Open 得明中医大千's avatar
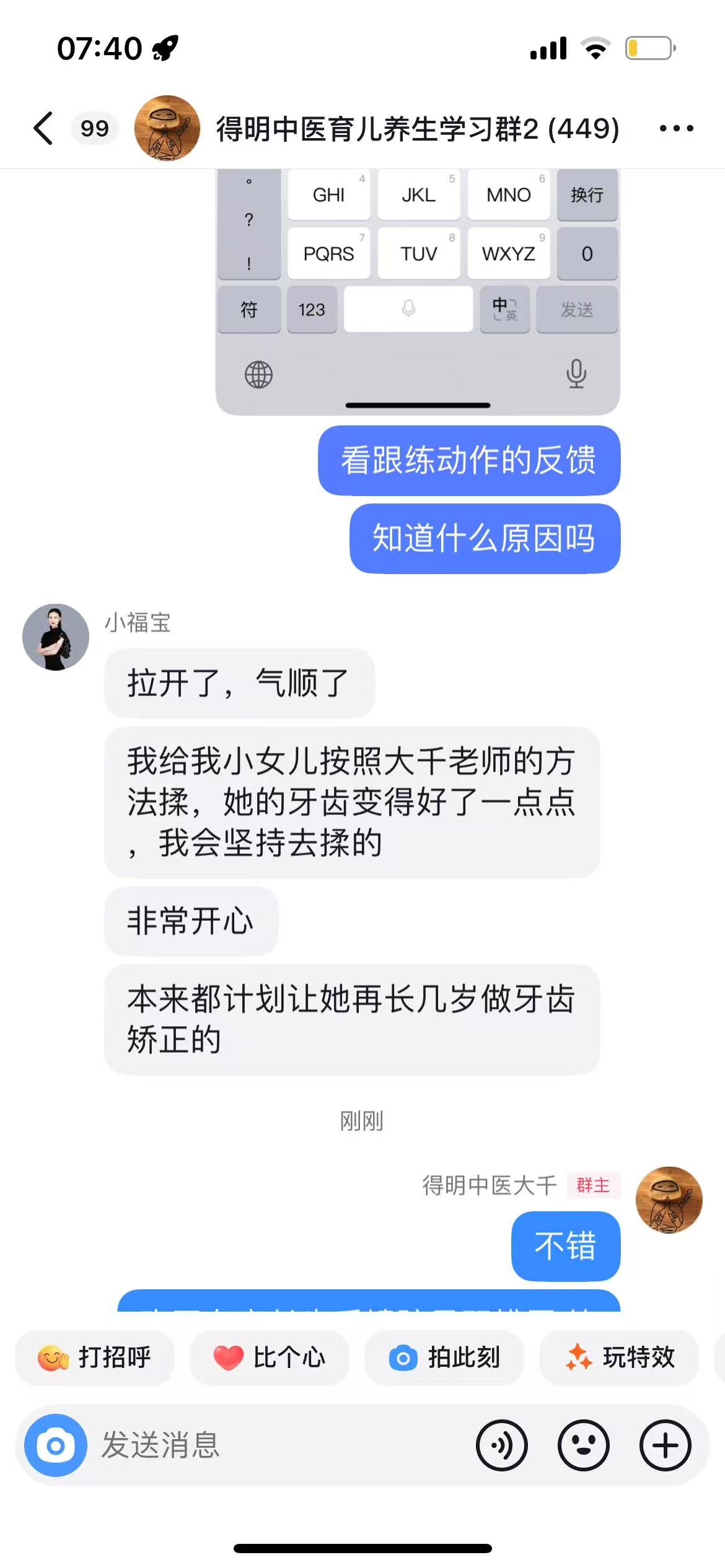The height and width of the screenshot is (1568, 725). [669, 1200]
